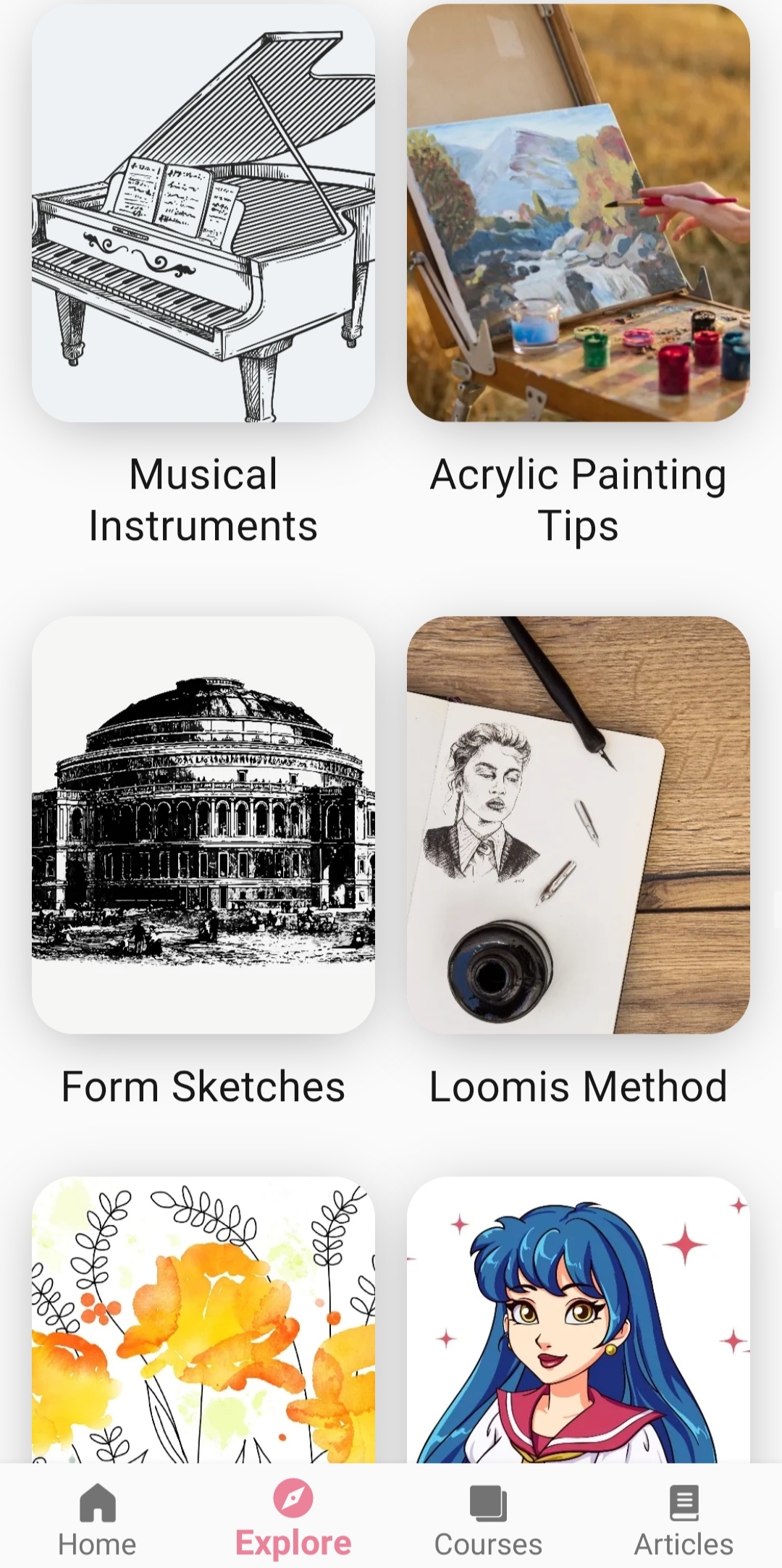Open the blue-haired anime girl card
Screen dimensions: 782x1568
point(578,1319)
